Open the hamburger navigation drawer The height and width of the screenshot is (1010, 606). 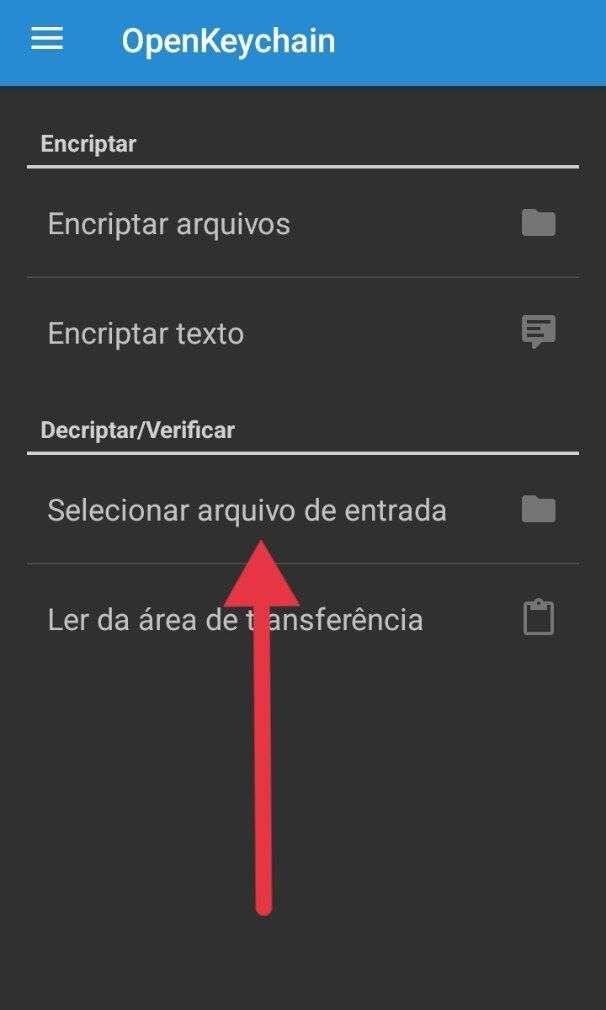click(46, 40)
